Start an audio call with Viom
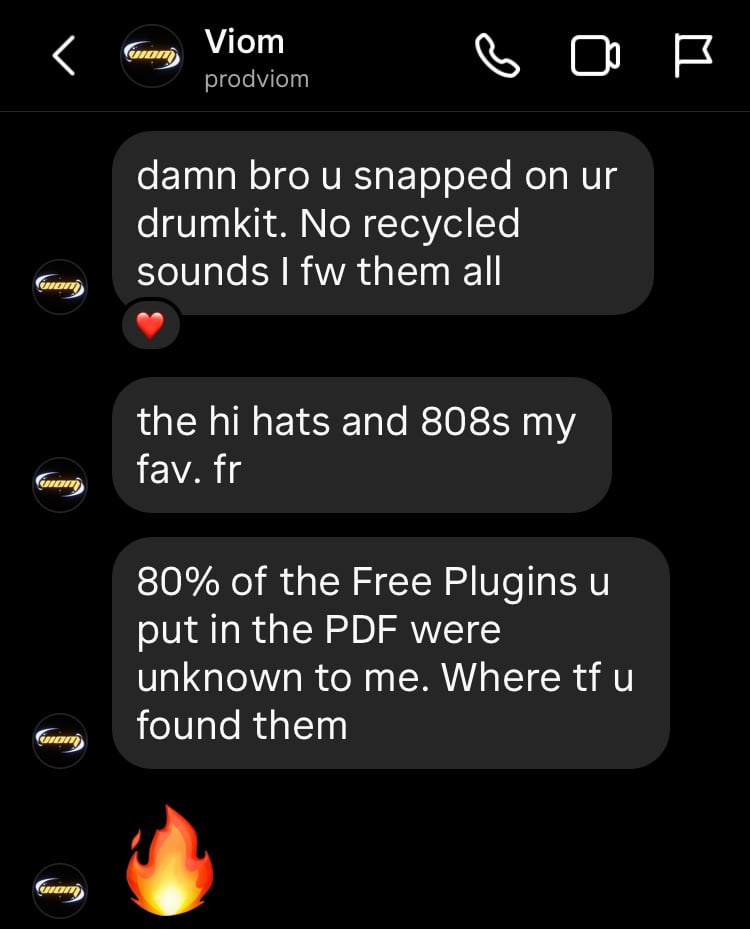The image size is (750, 929). coord(497,56)
